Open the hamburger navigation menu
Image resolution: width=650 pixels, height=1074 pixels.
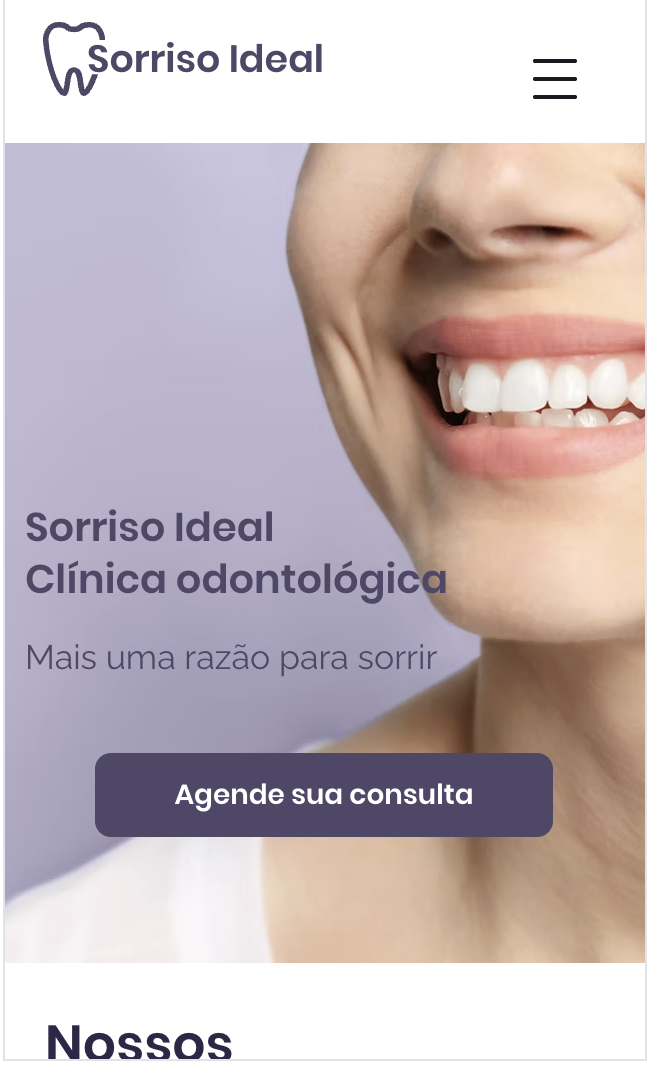(x=555, y=78)
